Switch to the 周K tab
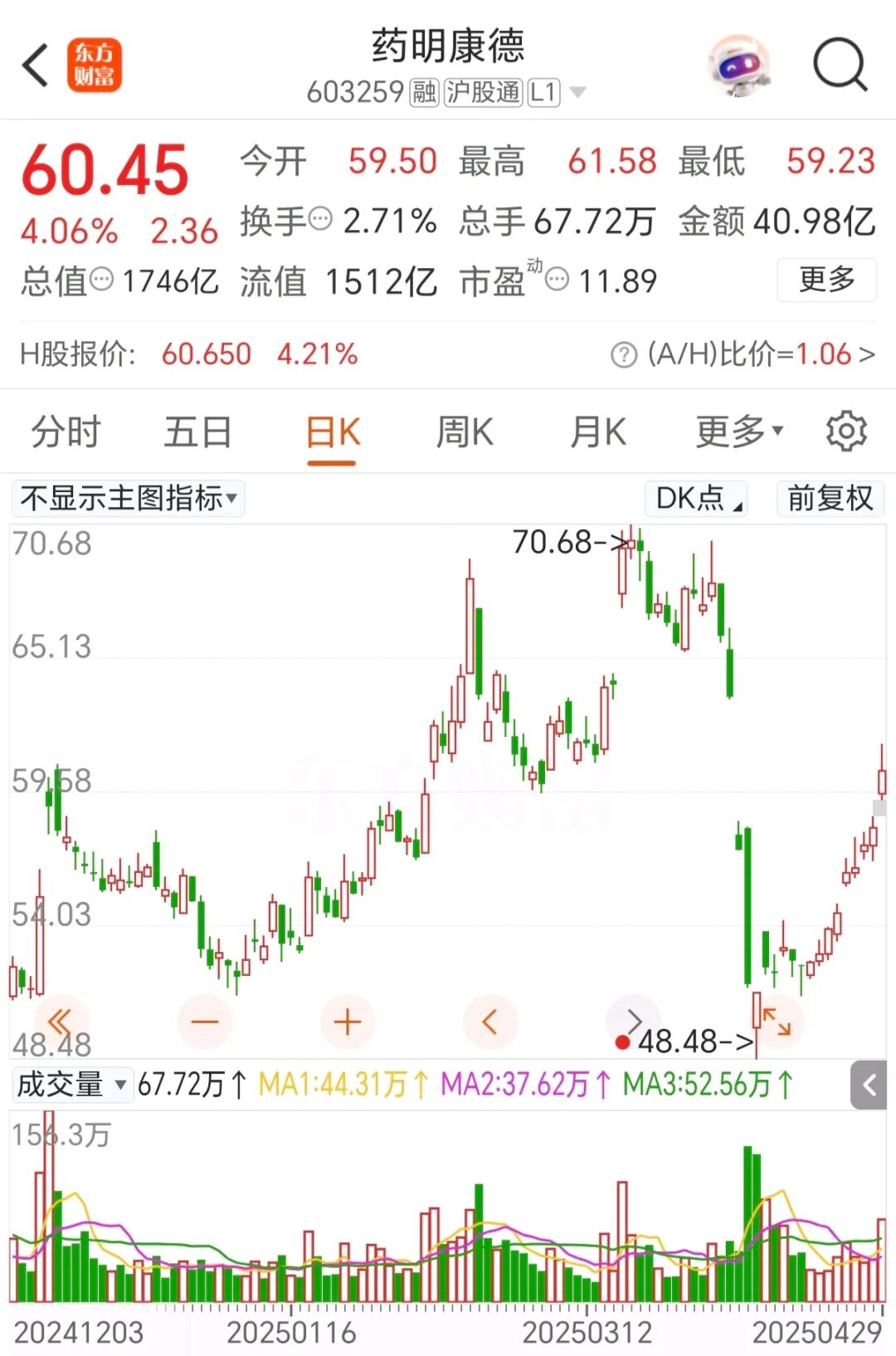This screenshot has width=896, height=1356. (465, 432)
